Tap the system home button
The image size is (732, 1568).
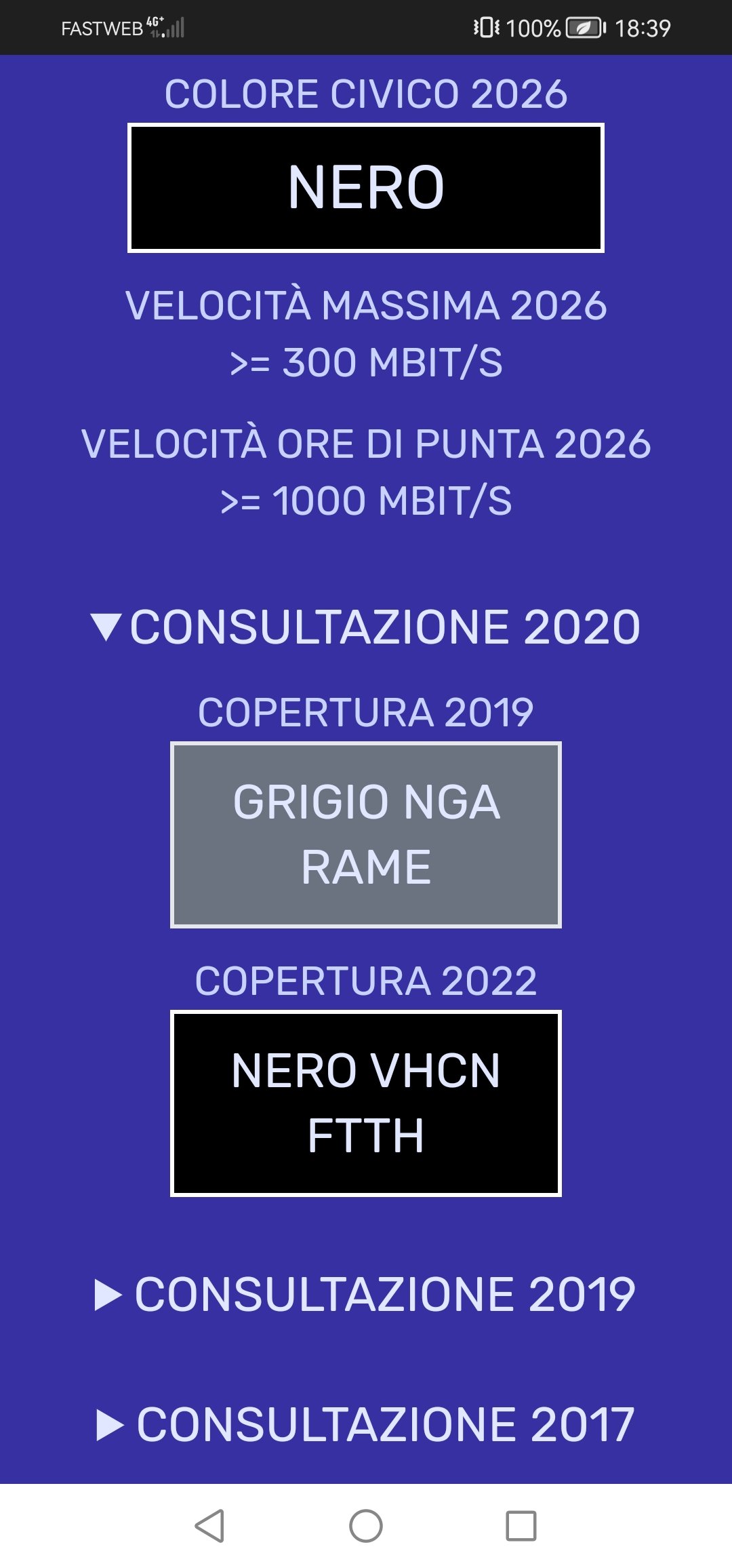click(x=366, y=1526)
